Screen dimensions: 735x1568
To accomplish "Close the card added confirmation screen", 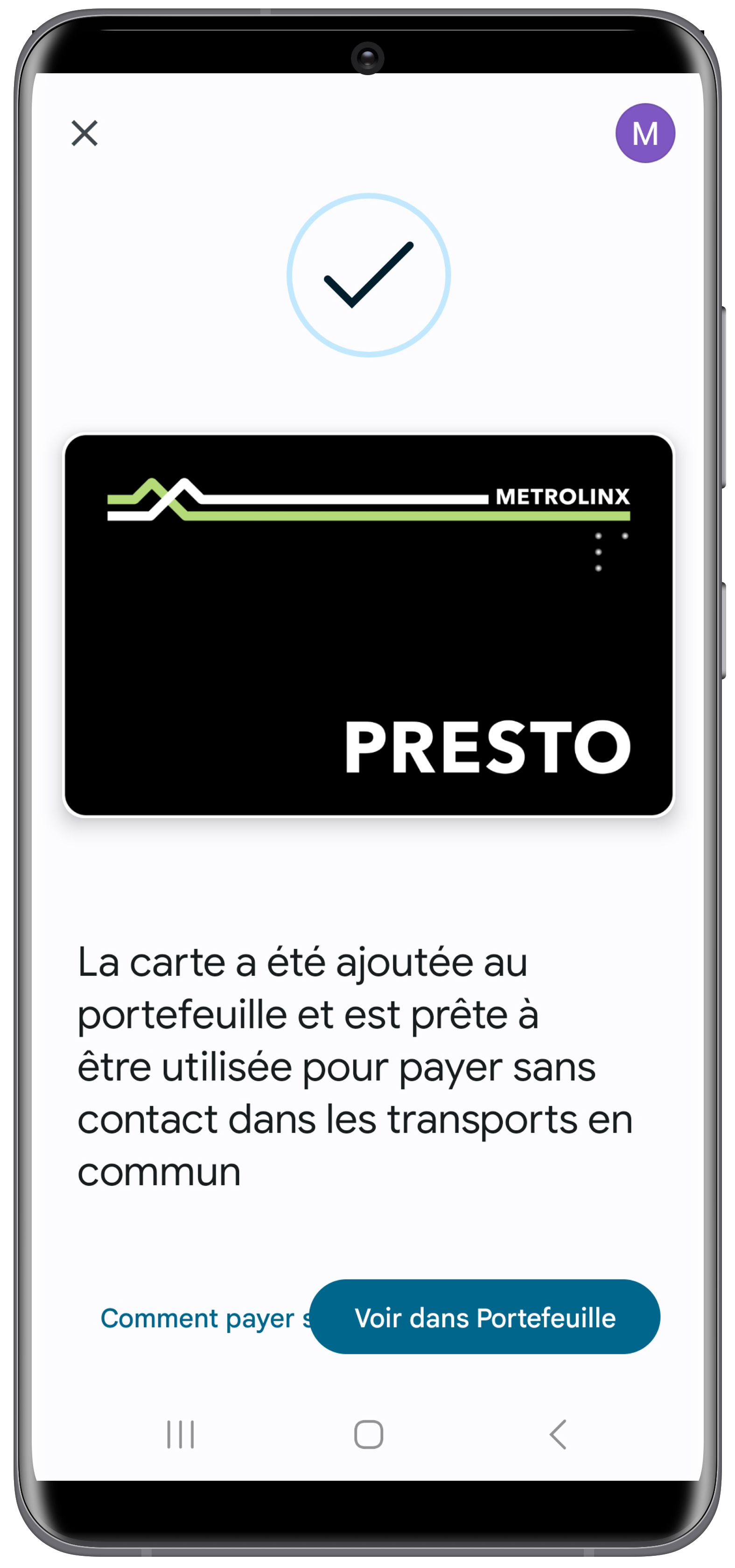I will 84,133.
